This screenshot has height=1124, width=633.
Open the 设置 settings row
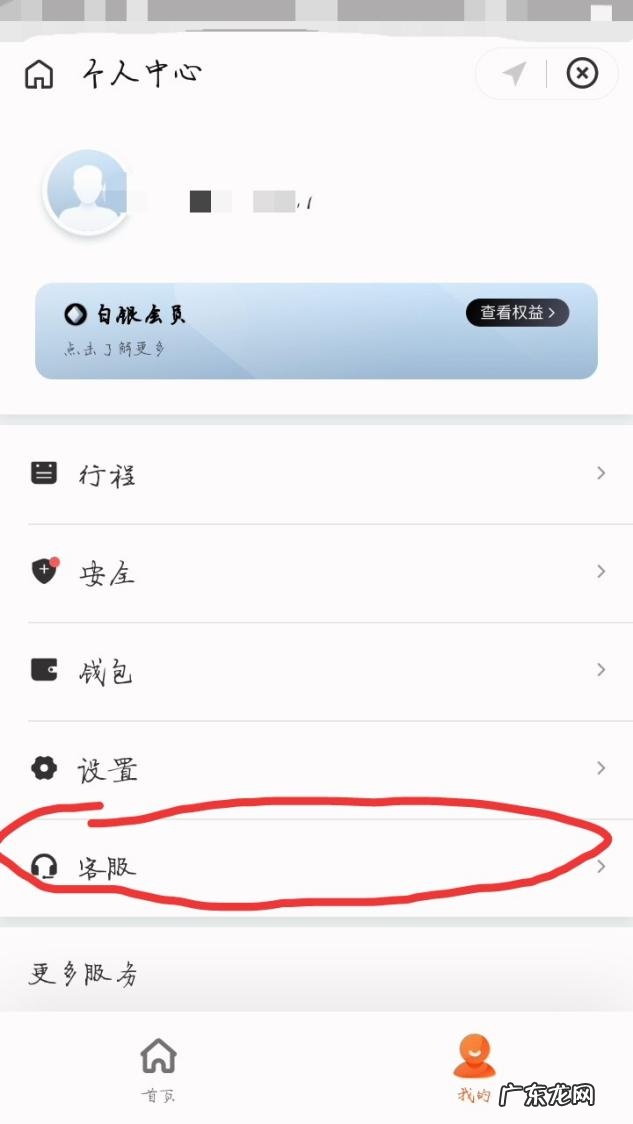(x=316, y=769)
